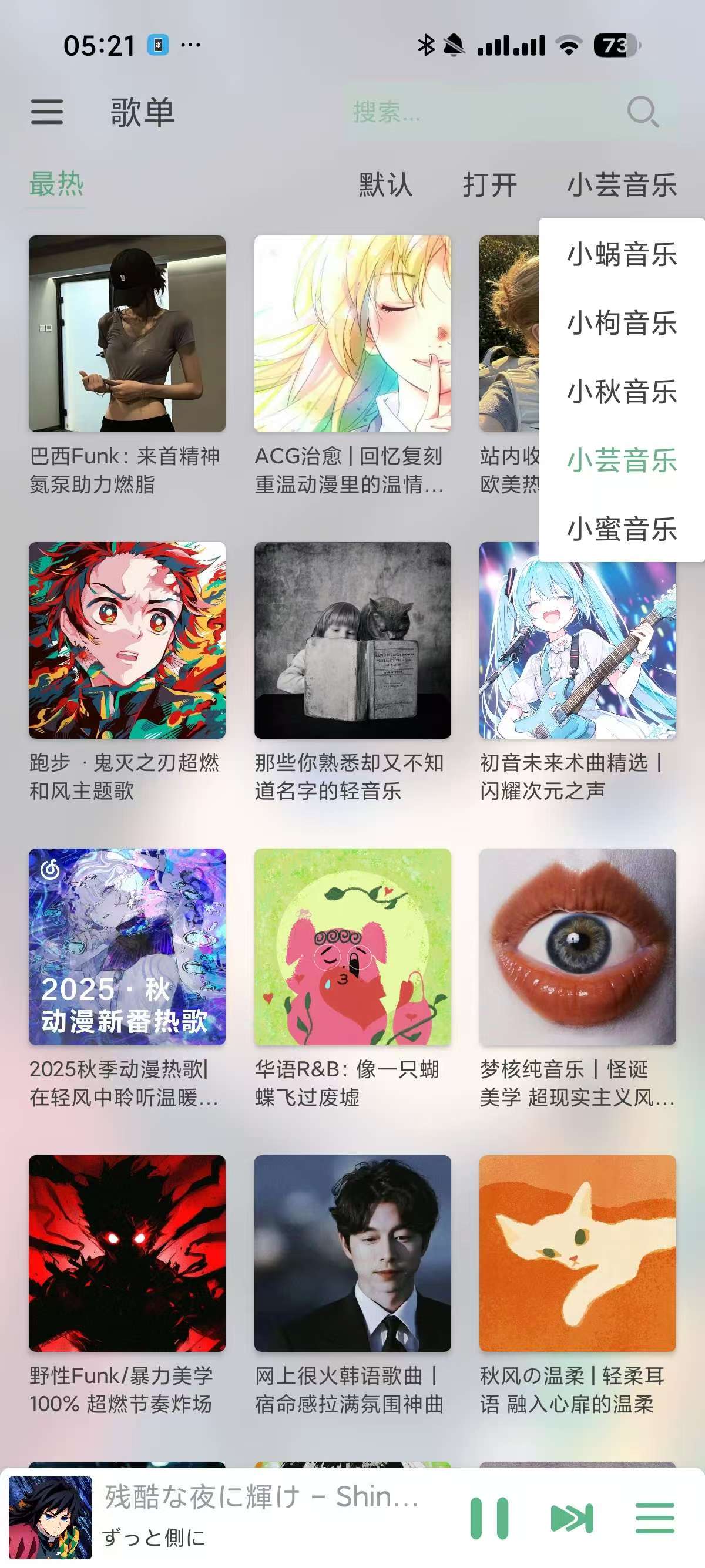Open 网上很火韩语歌曲 playlist
Screen dimensions: 705x1568
click(352, 1253)
